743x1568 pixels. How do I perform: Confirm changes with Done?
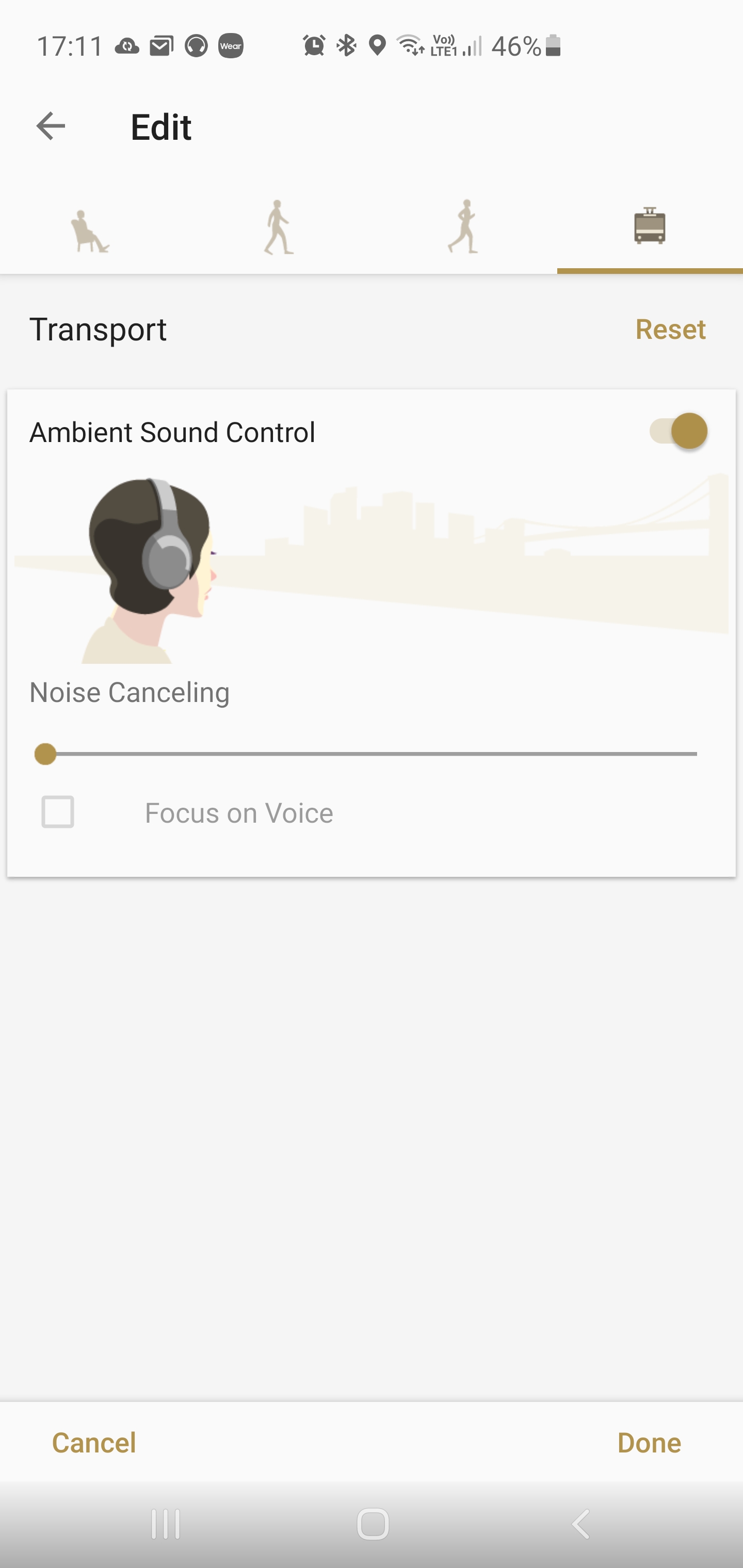coord(649,1443)
